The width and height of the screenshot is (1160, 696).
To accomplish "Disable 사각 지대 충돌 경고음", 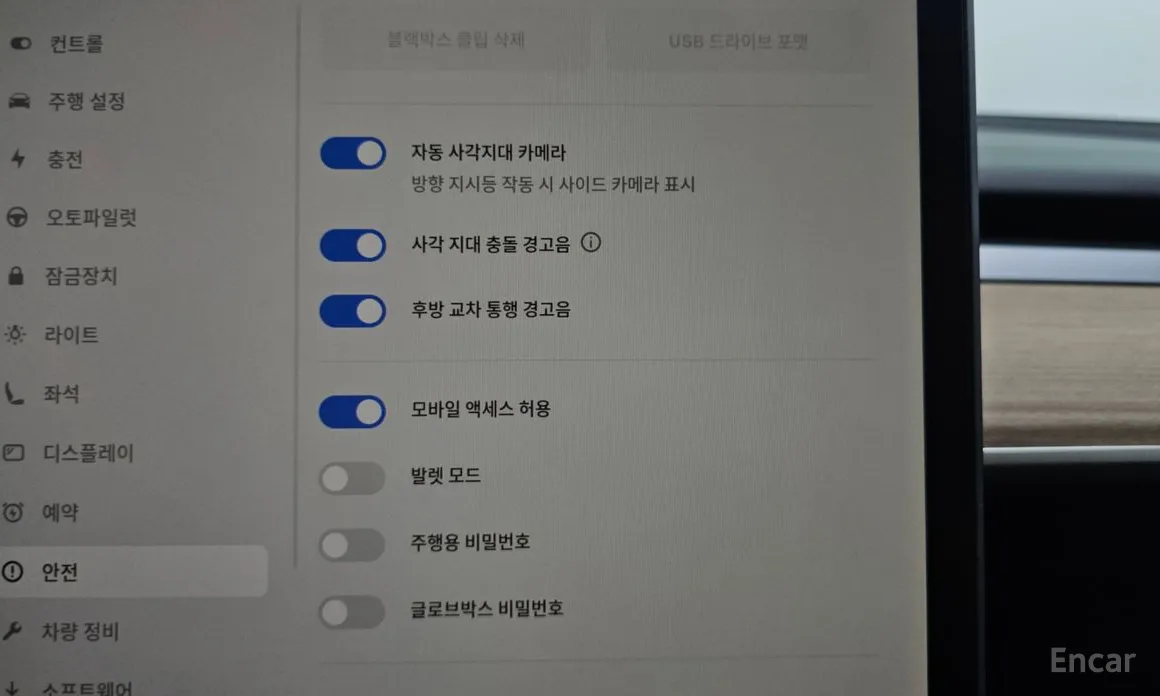I will [x=353, y=245].
